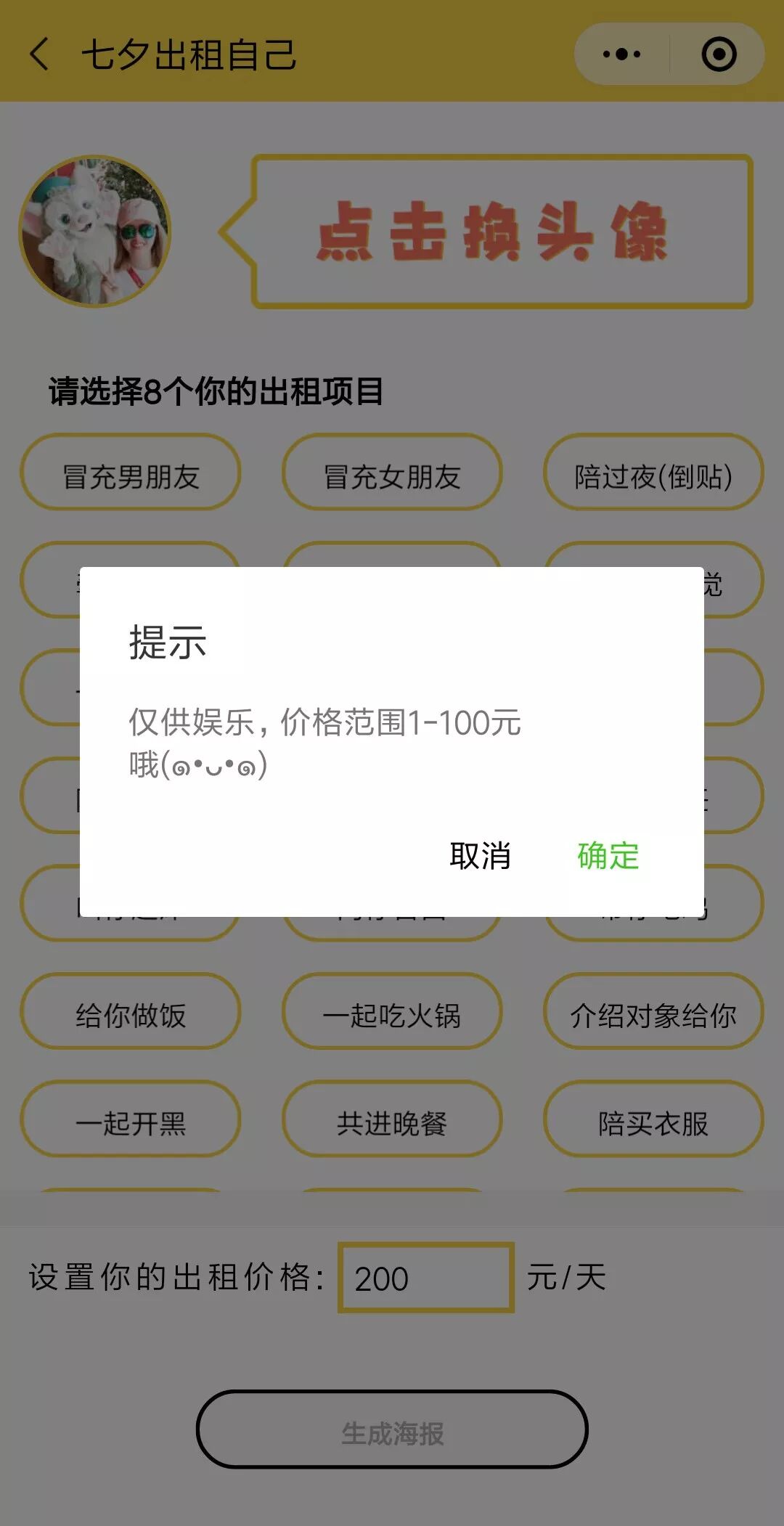Edit the rental price field showing 200

click(x=426, y=1278)
